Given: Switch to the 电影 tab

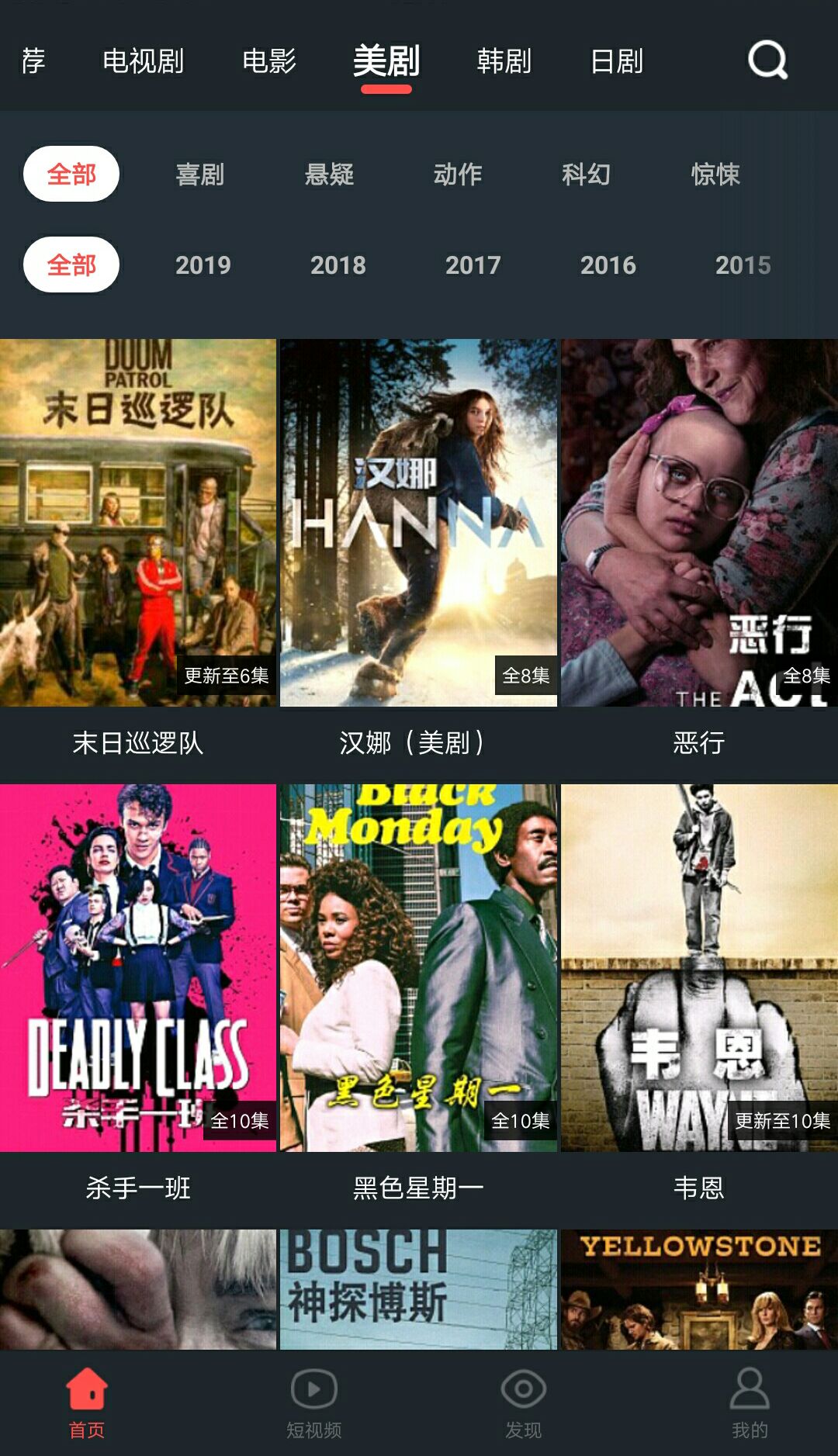Looking at the screenshot, I should click(x=269, y=61).
